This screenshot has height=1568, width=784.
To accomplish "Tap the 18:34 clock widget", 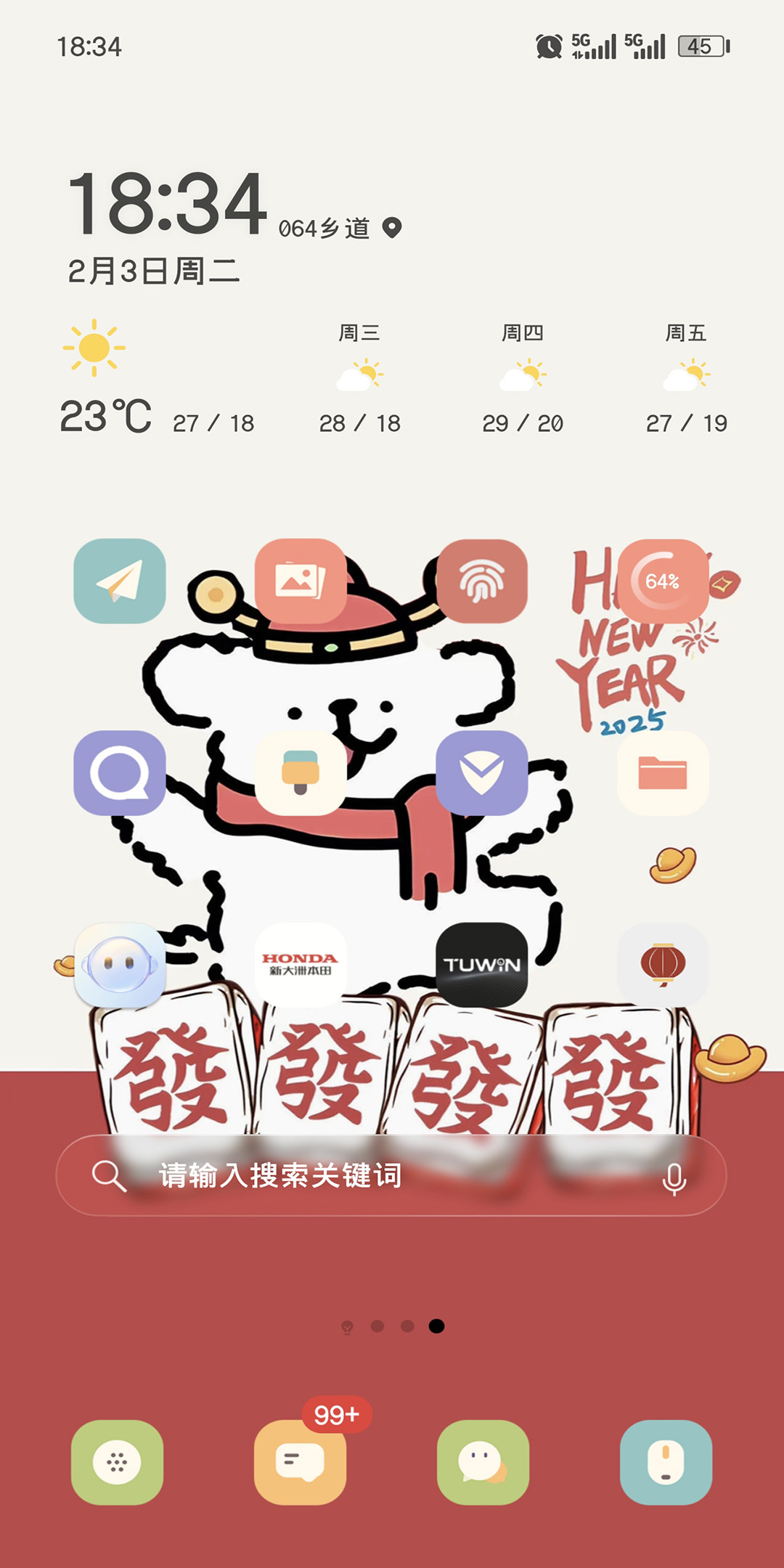I will [167, 203].
